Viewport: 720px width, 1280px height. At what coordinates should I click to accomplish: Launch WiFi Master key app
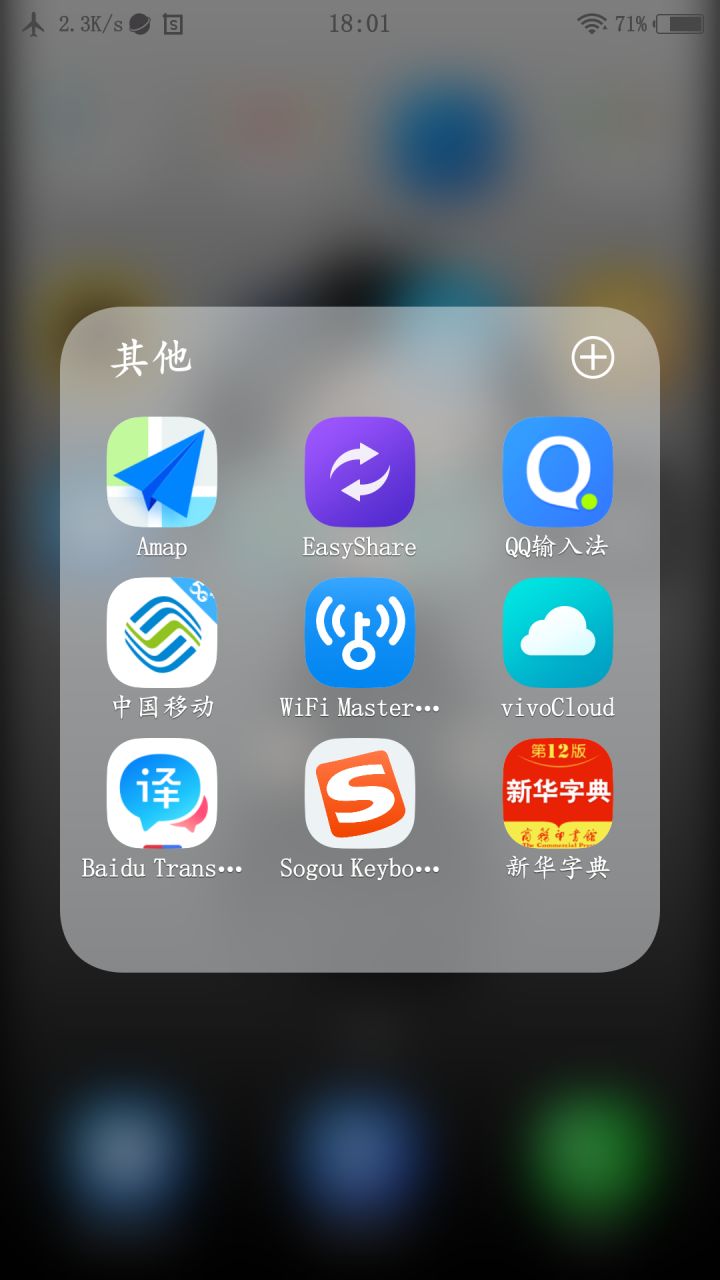[x=360, y=632]
